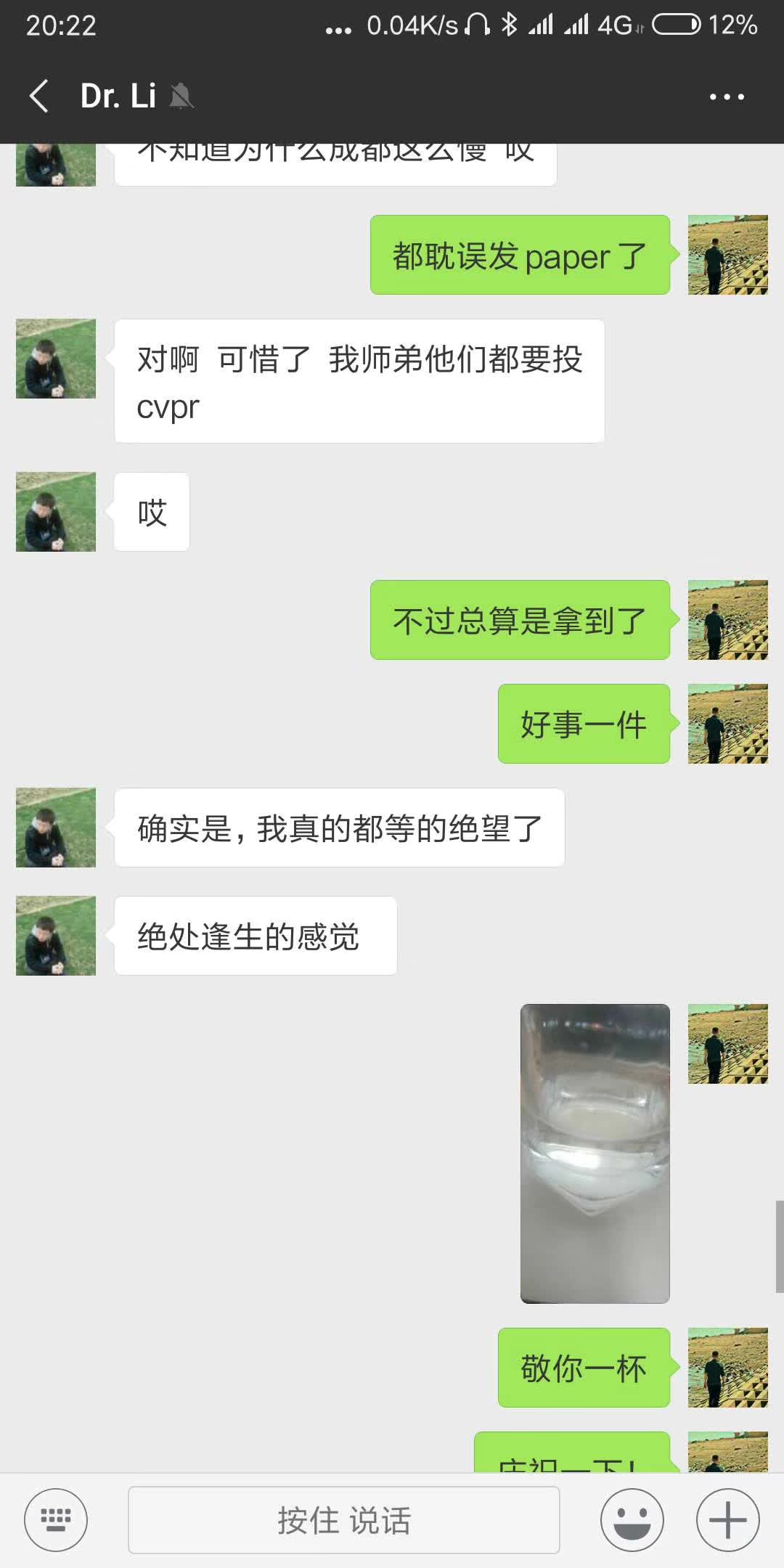Open the plus attachment menu
The height and width of the screenshot is (1568, 784).
click(727, 1519)
